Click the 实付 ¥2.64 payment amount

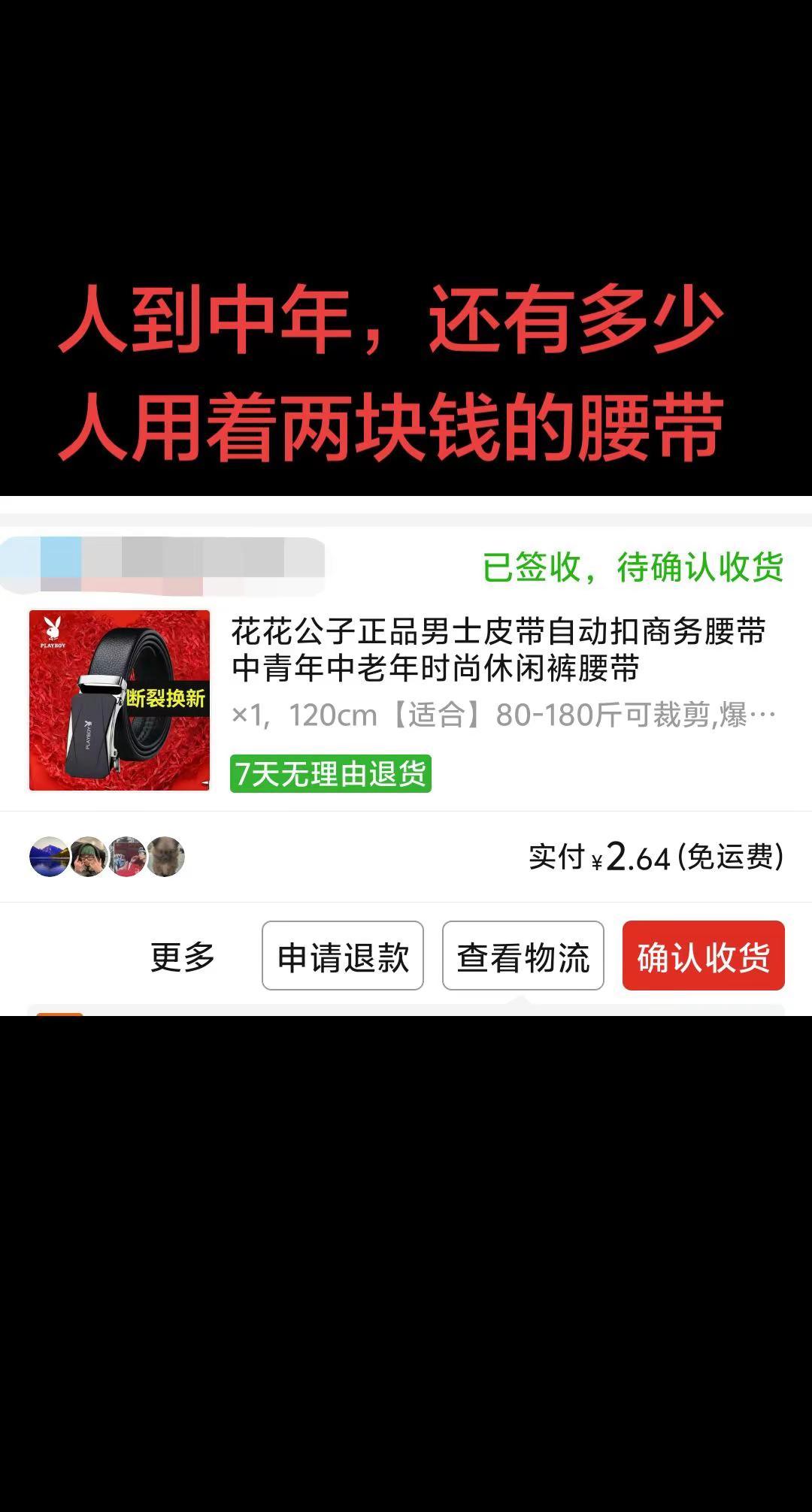pos(654,857)
